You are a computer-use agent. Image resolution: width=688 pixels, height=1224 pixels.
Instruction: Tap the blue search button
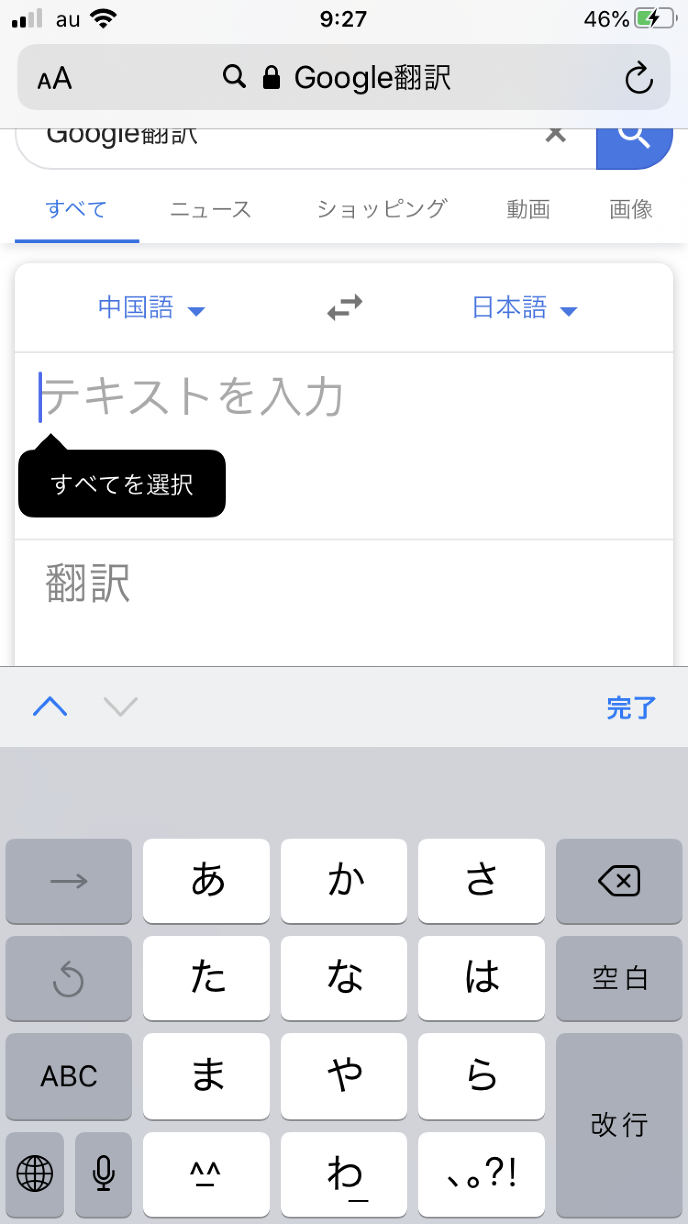click(634, 138)
